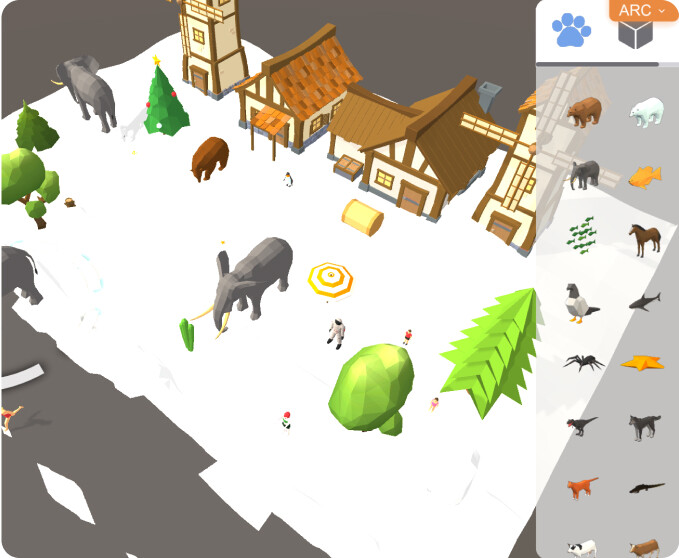Add the school of green fish
This screenshot has height=558, width=679.
582,236
